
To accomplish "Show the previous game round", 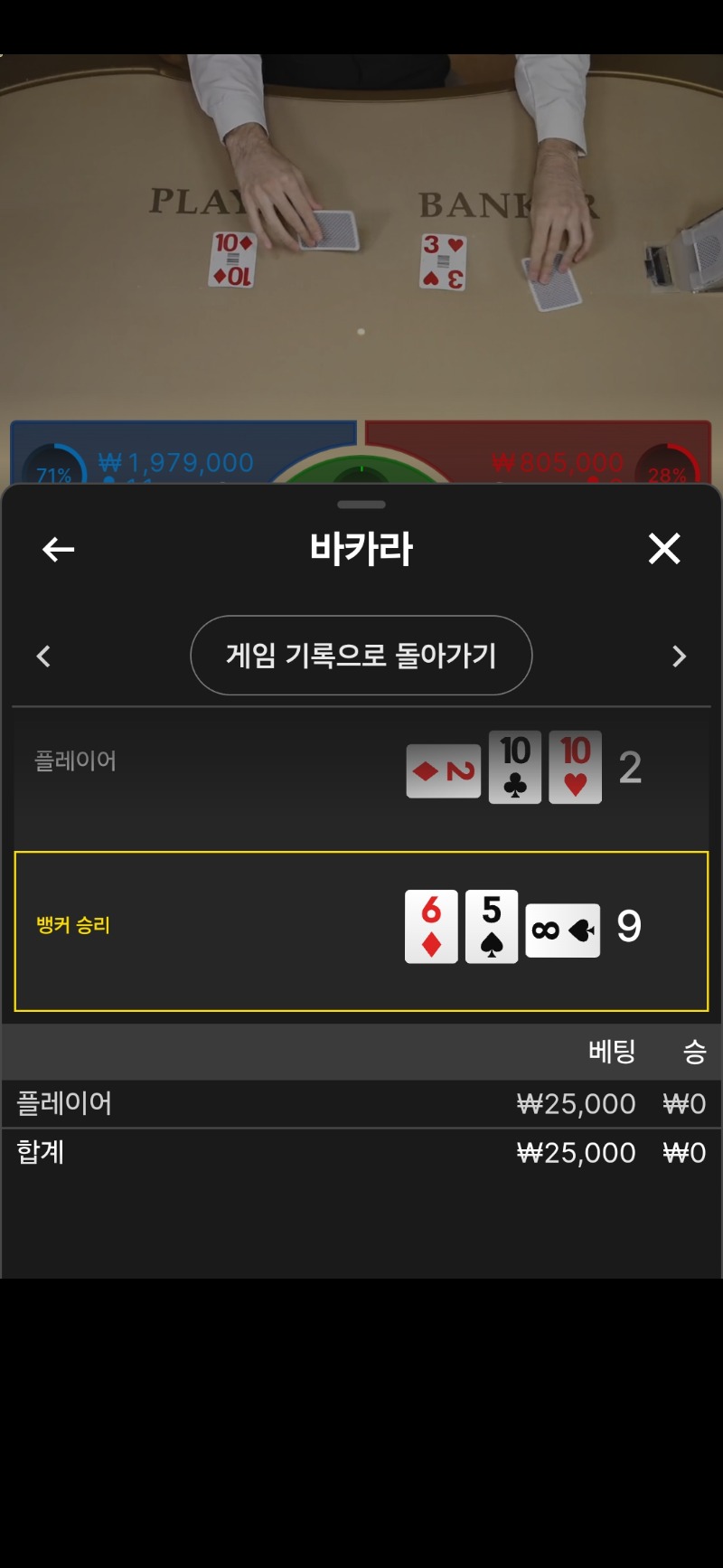I will click(x=43, y=656).
